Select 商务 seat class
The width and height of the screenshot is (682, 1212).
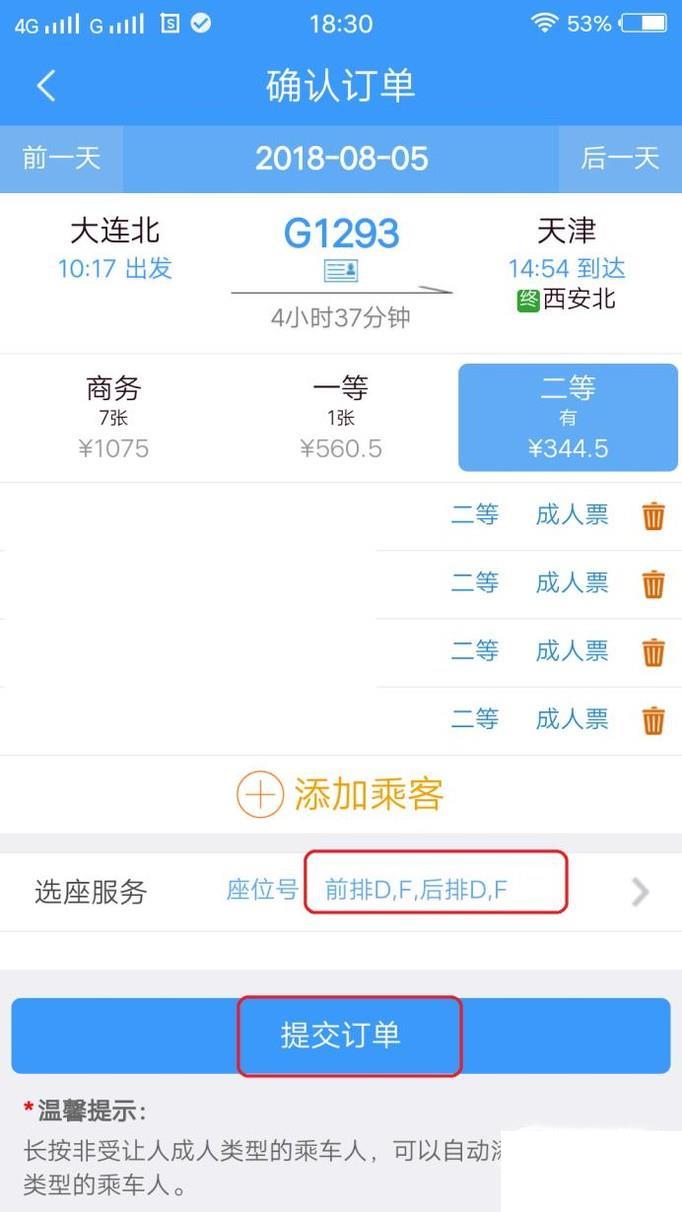click(x=113, y=418)
